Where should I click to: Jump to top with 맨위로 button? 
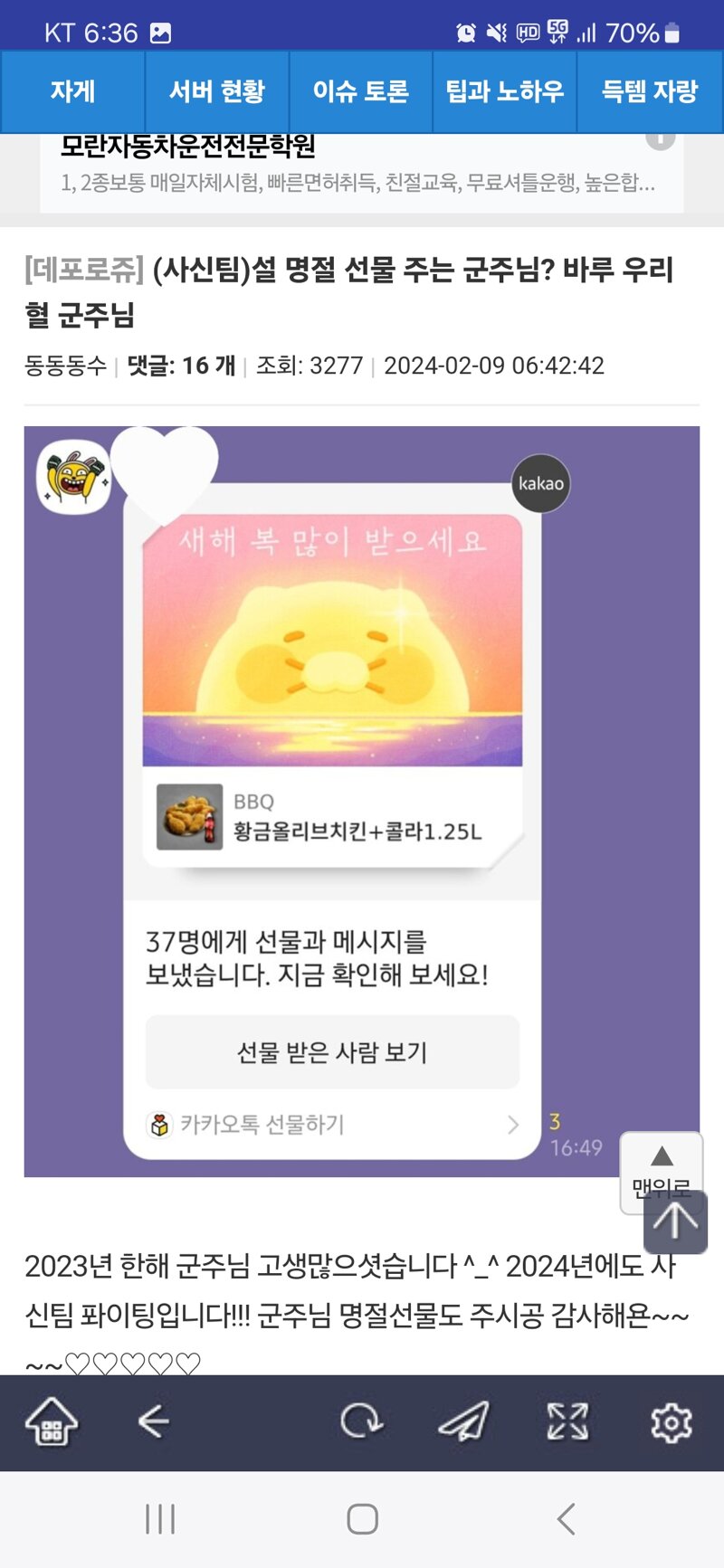click(x=662, y=1173)
